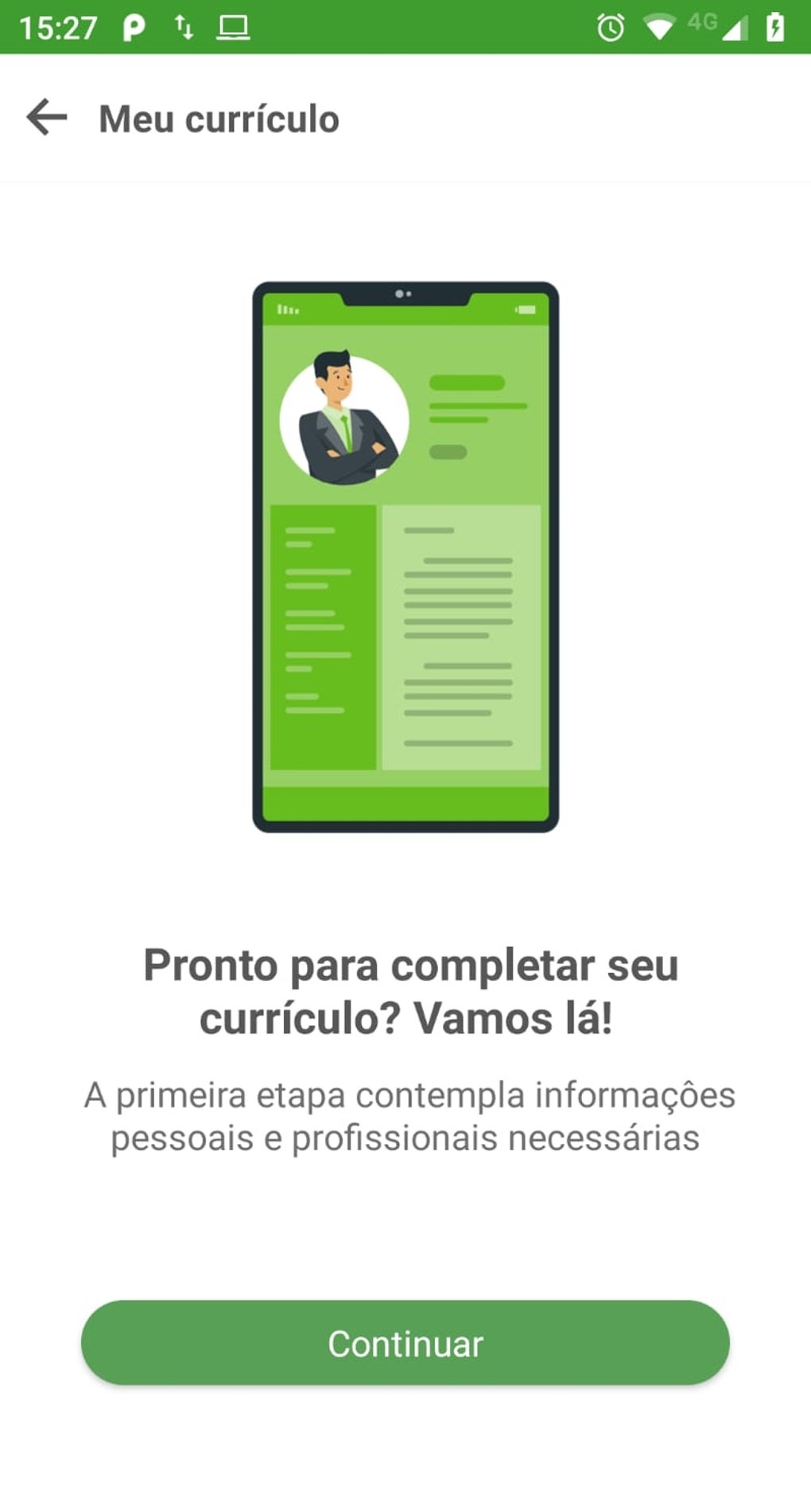Go back from Meu currículo
811x1512 pixels.
(47, 118)
